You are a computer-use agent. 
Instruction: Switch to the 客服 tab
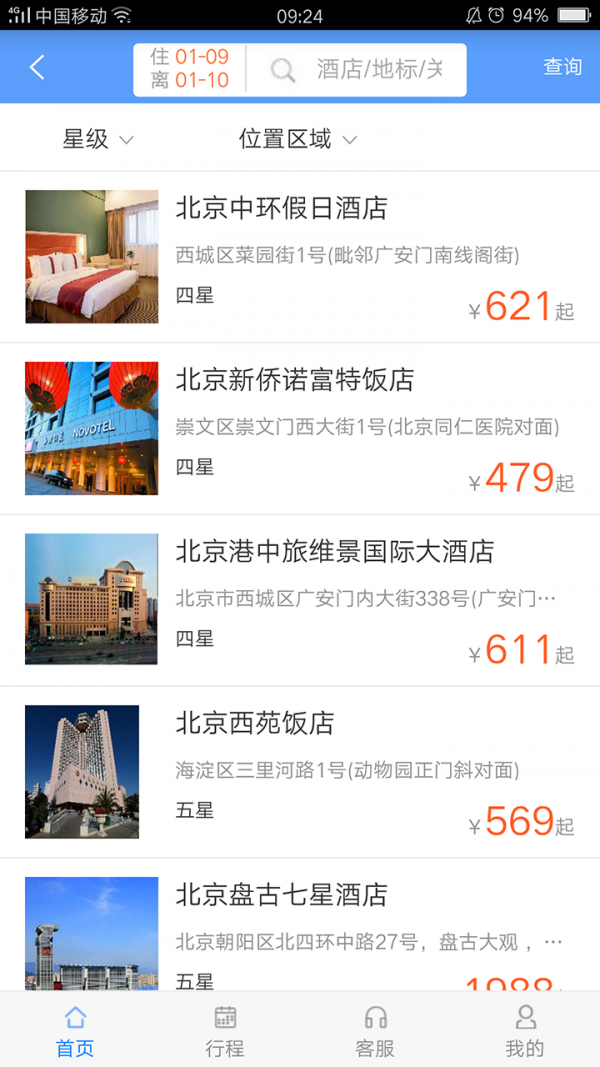point(375,1030)
